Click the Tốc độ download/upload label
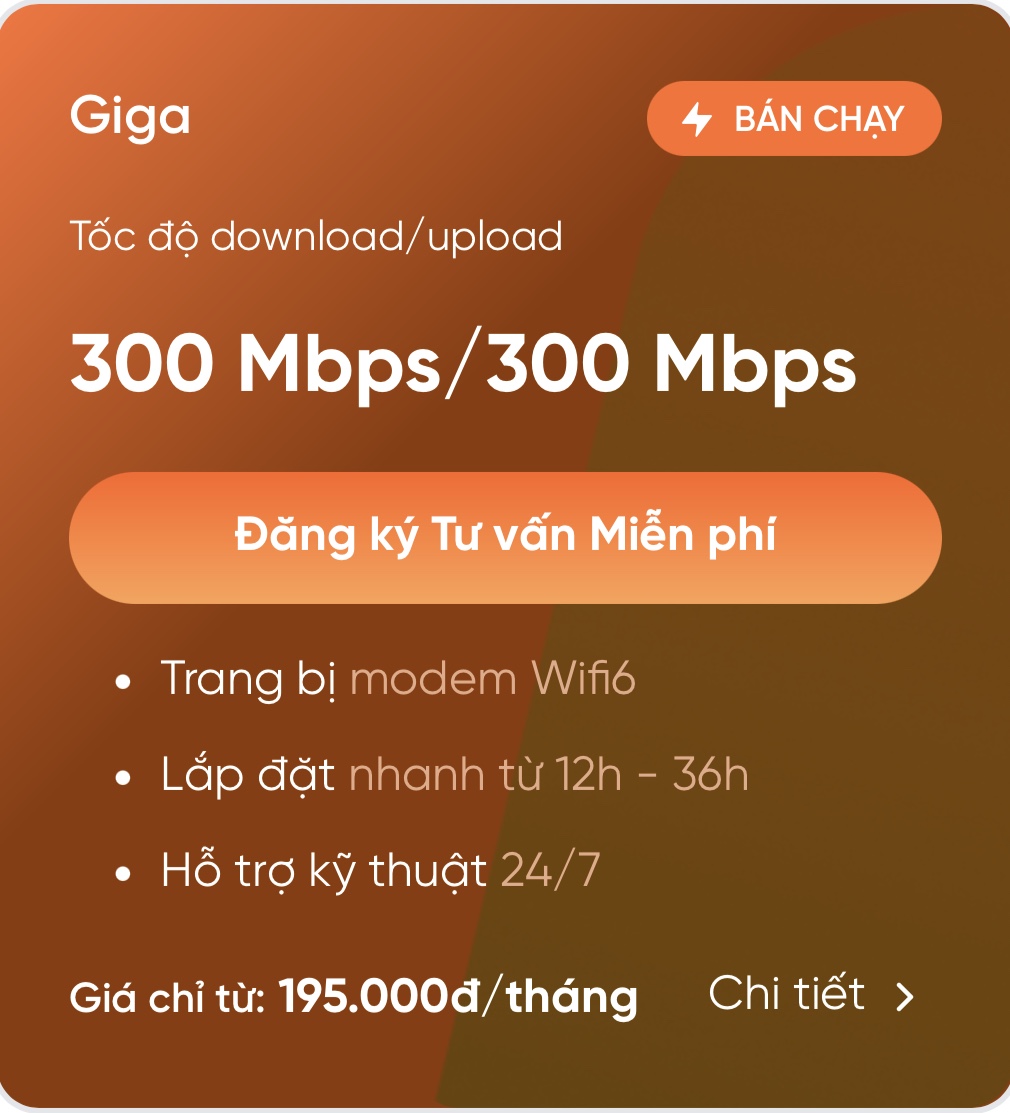1010x1113 pixels. point(318,236)
